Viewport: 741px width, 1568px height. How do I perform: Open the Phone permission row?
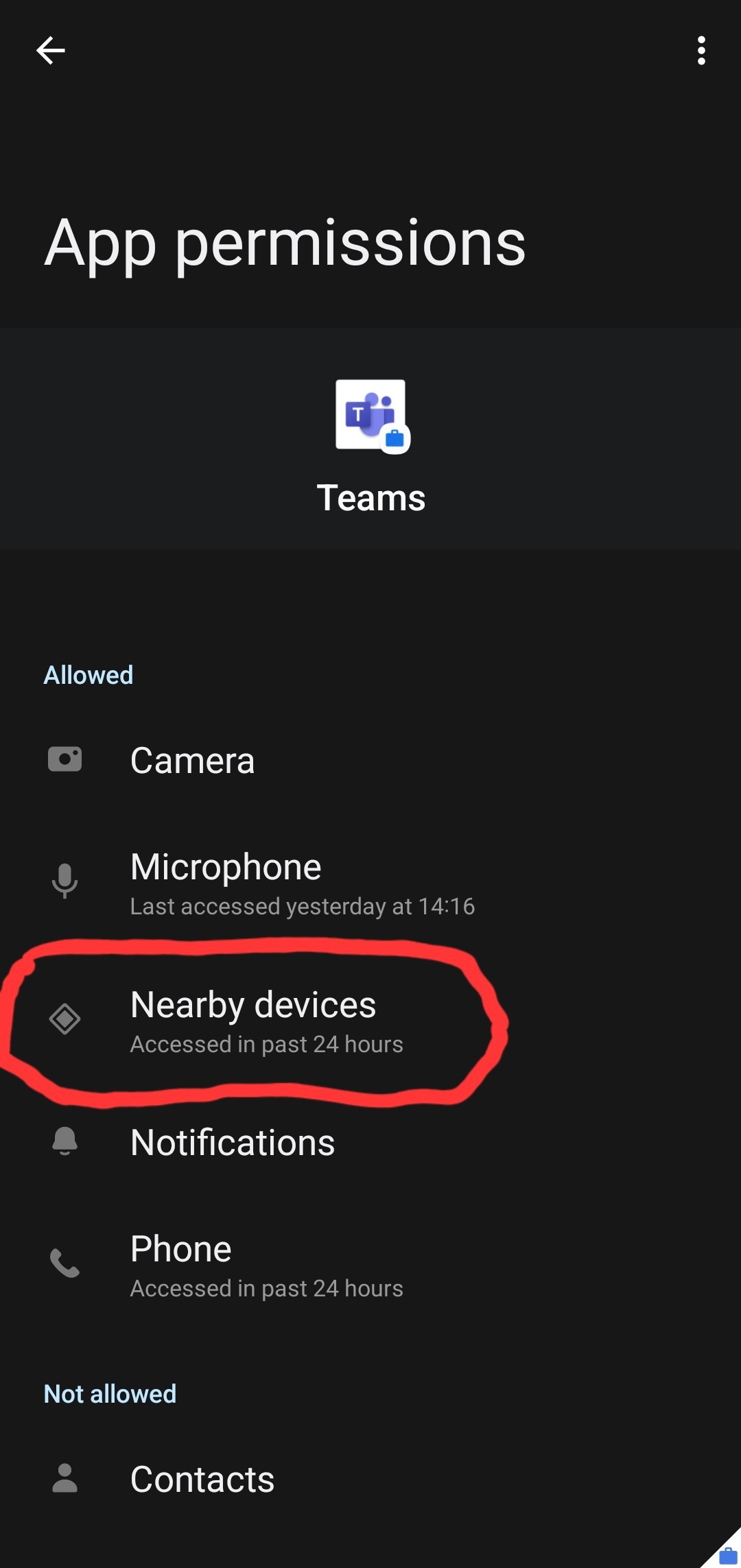pyautogui.click(x=370, y=1265)
